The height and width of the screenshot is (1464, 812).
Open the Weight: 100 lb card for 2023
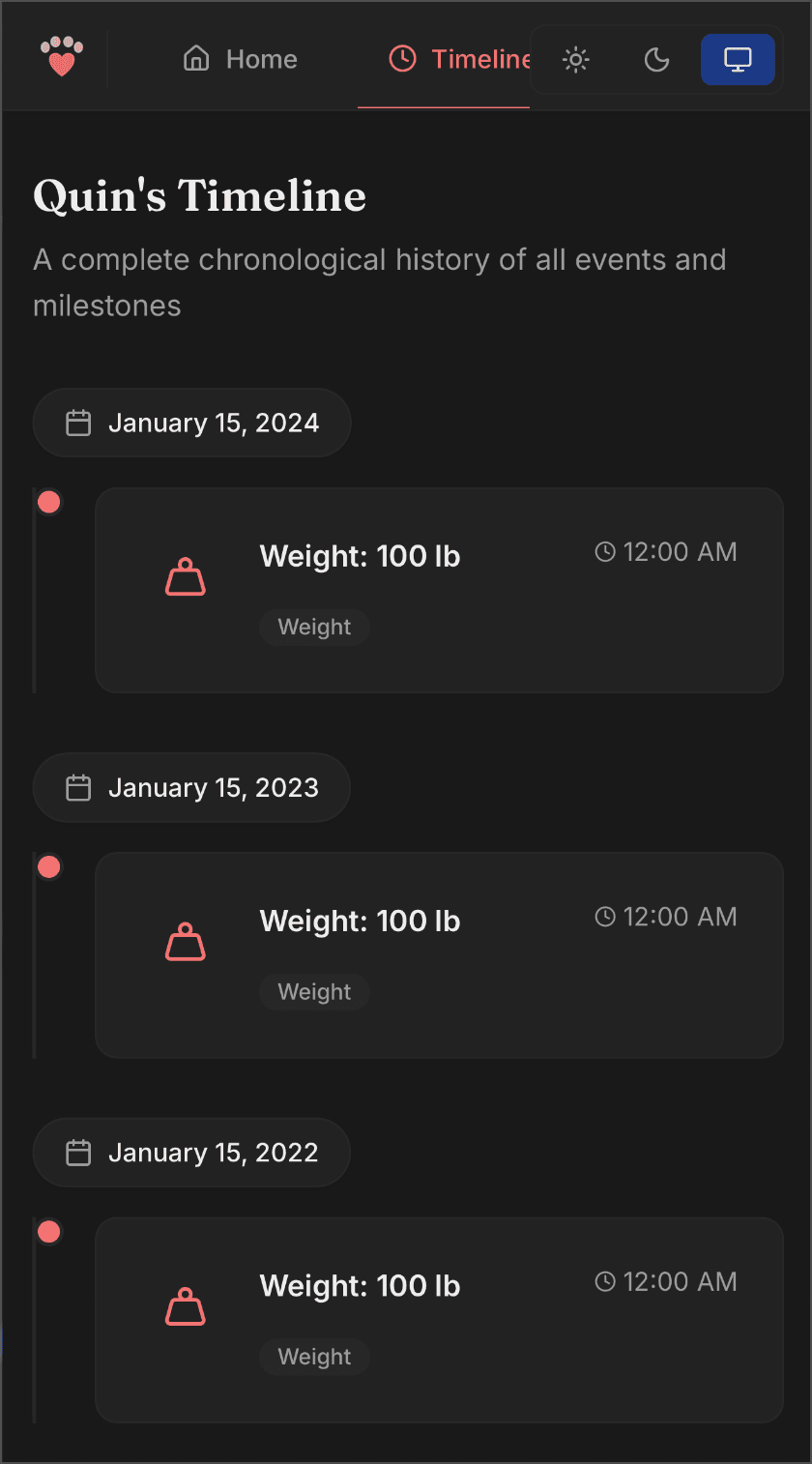tap(439, 954)
